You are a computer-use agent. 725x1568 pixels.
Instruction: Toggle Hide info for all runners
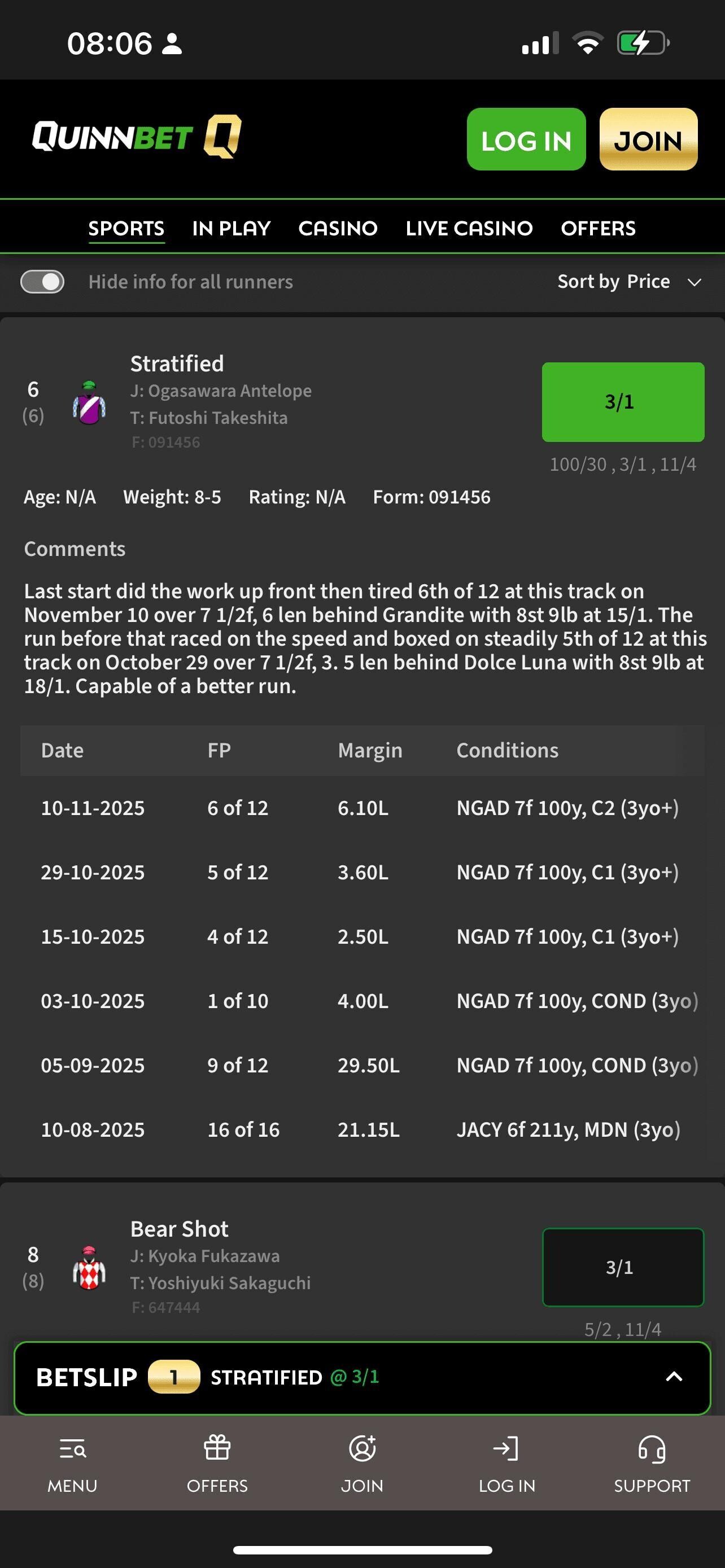[42, 282]
